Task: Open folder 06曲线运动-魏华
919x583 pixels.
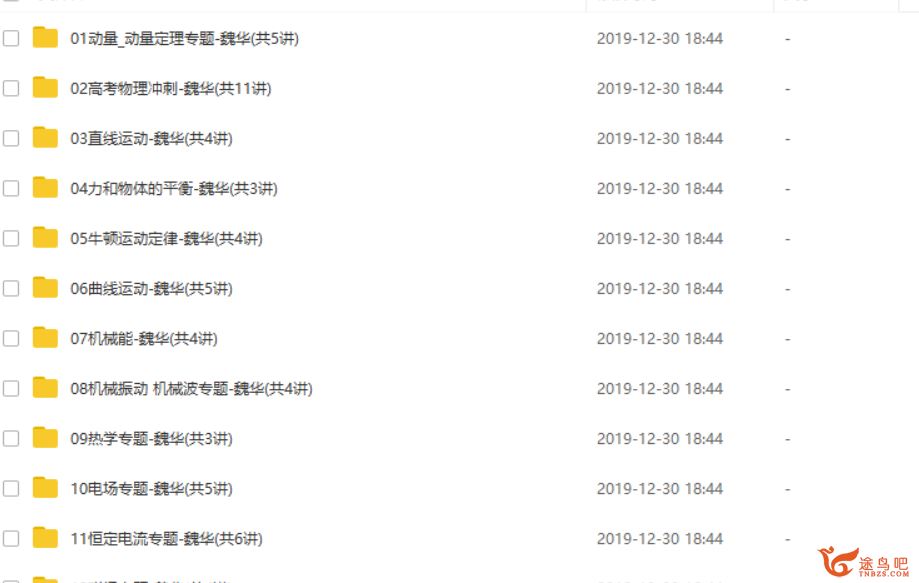Action: click(x=151, y=289)
